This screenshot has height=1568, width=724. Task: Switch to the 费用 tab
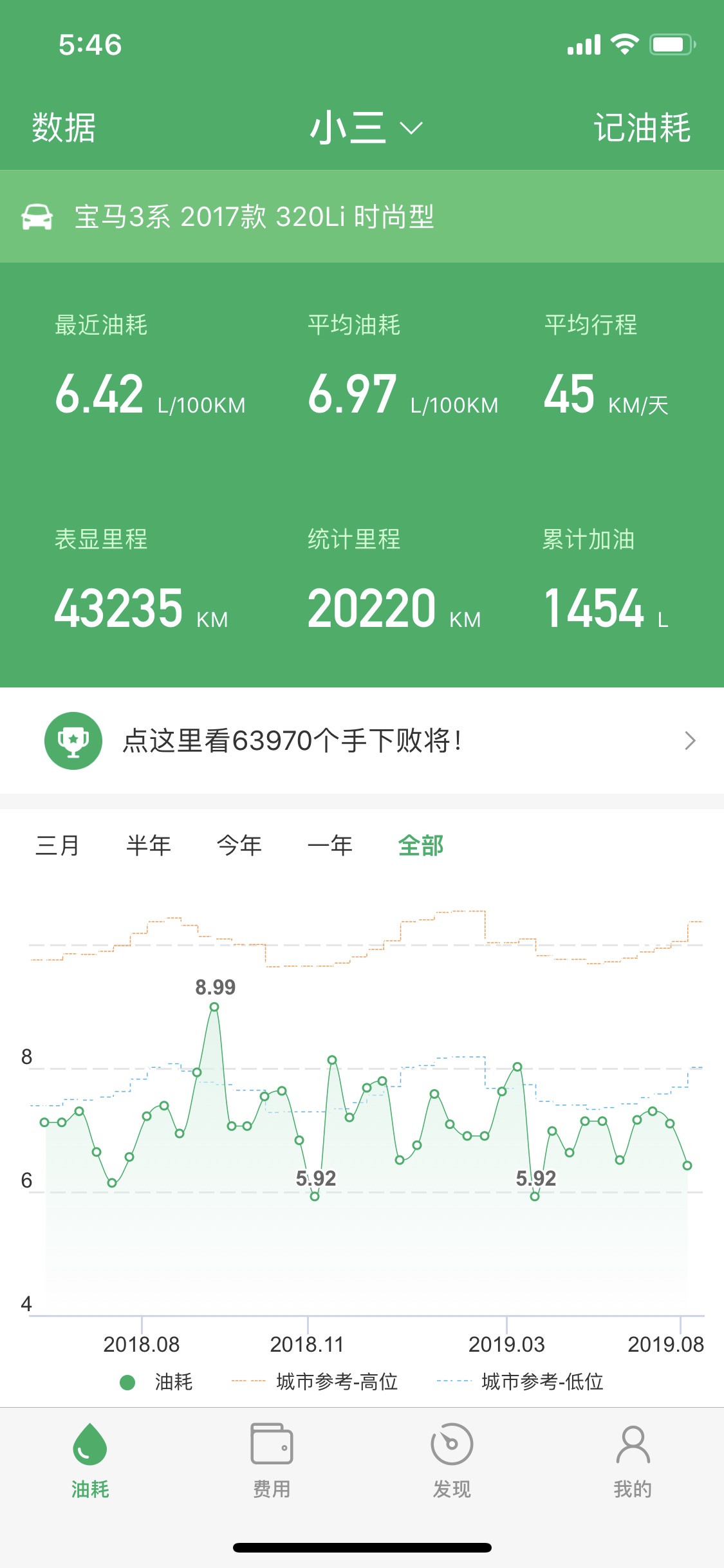point(272,1461)
